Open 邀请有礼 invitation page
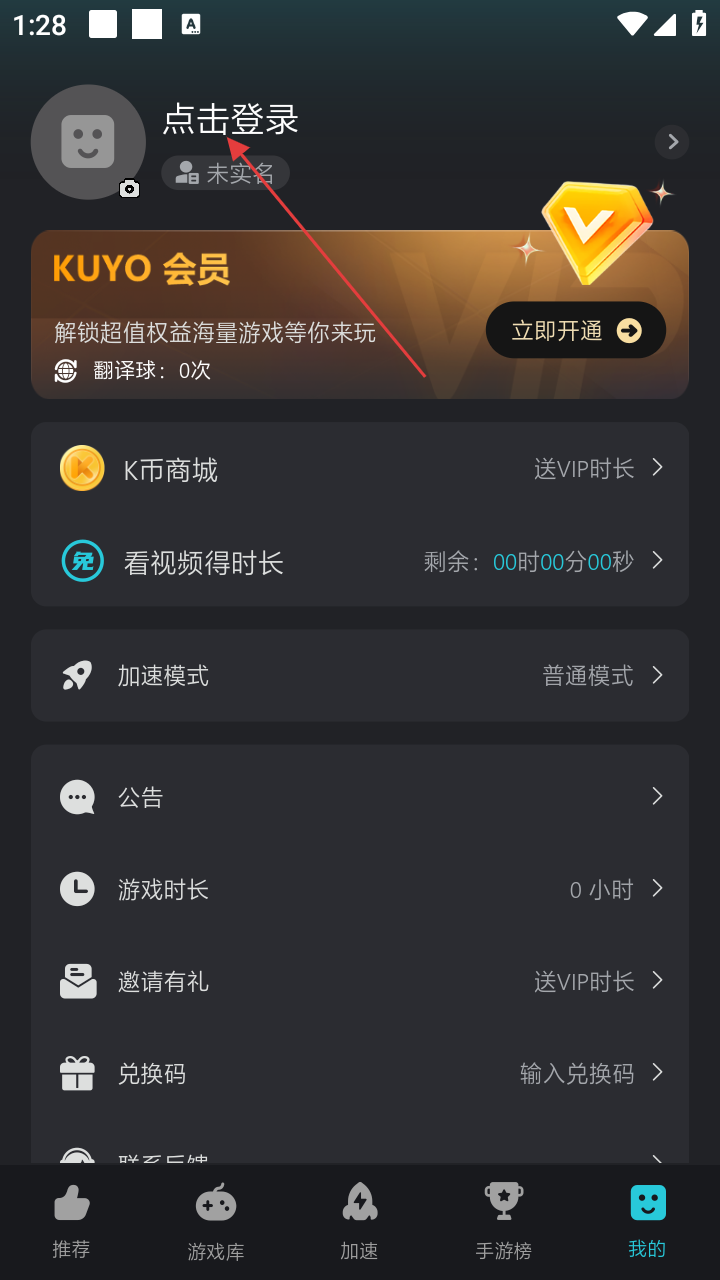Viewport: 720px width, 1280px height. (360, 981)
